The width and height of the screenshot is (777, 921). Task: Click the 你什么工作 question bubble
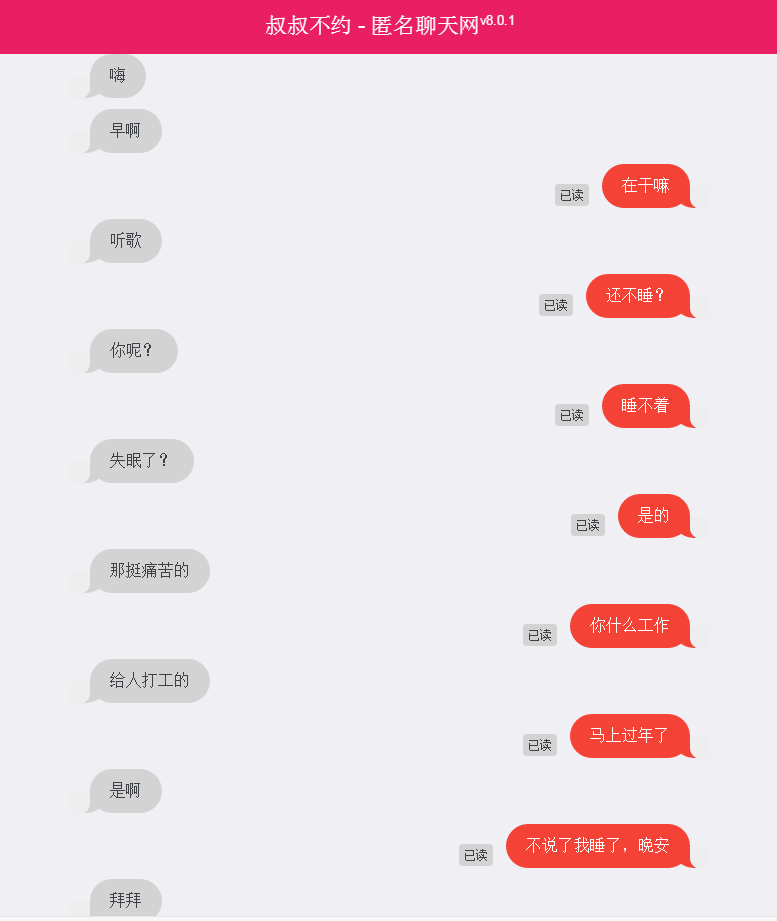631,626
